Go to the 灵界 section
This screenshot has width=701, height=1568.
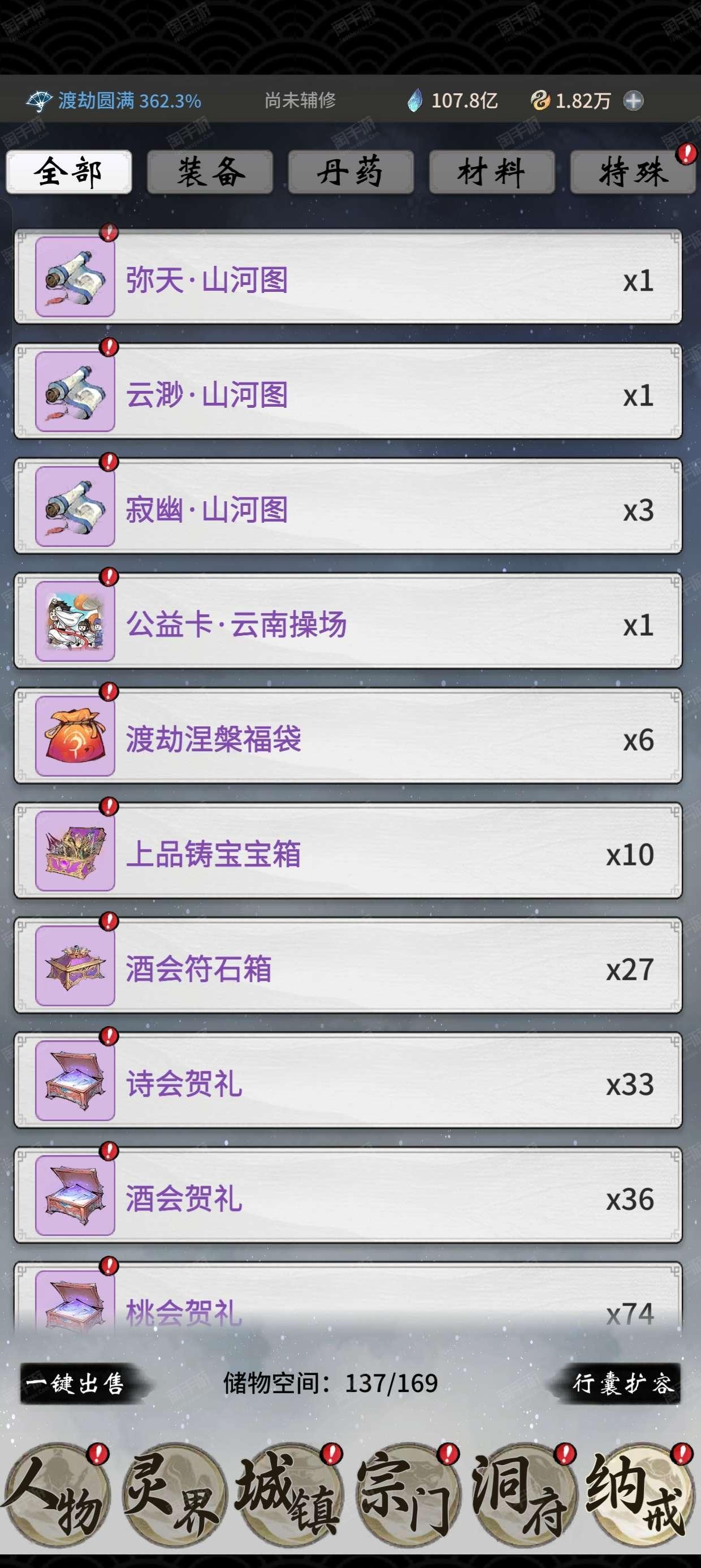tap(174, 1495)
